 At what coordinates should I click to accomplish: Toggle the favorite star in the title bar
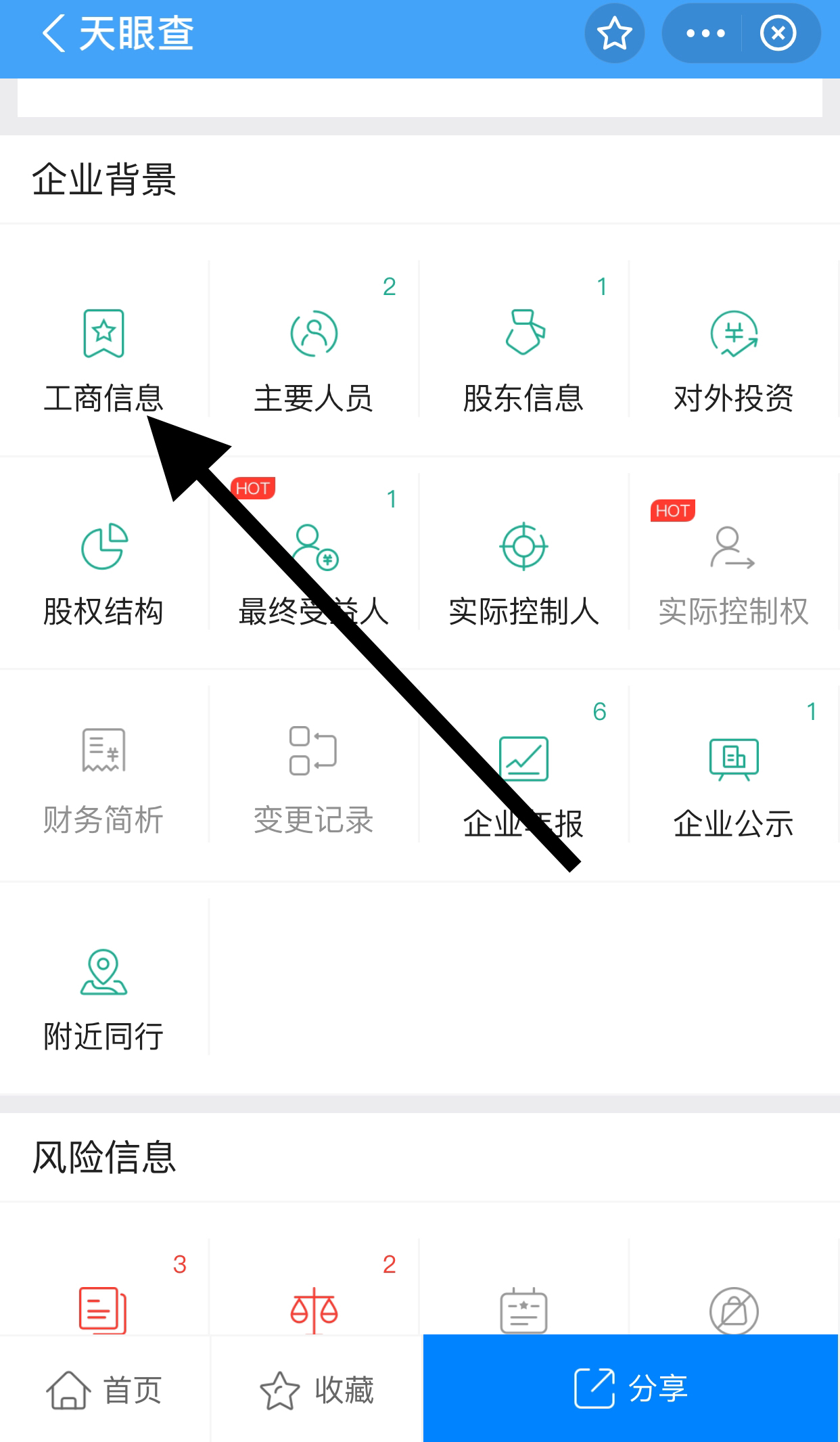point(614,32)
